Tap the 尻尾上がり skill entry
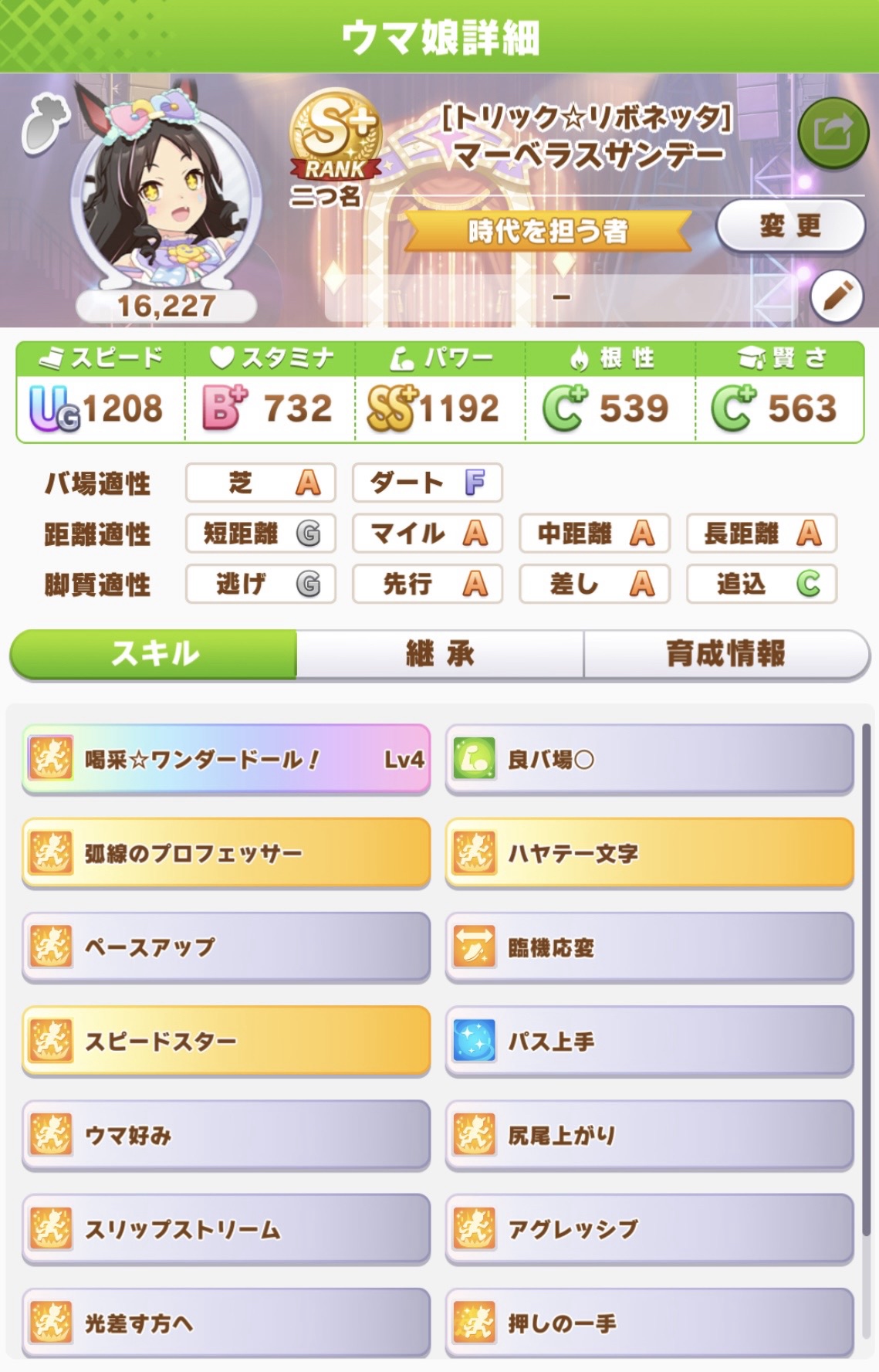879x1372 pixels. pos(649,1135)
